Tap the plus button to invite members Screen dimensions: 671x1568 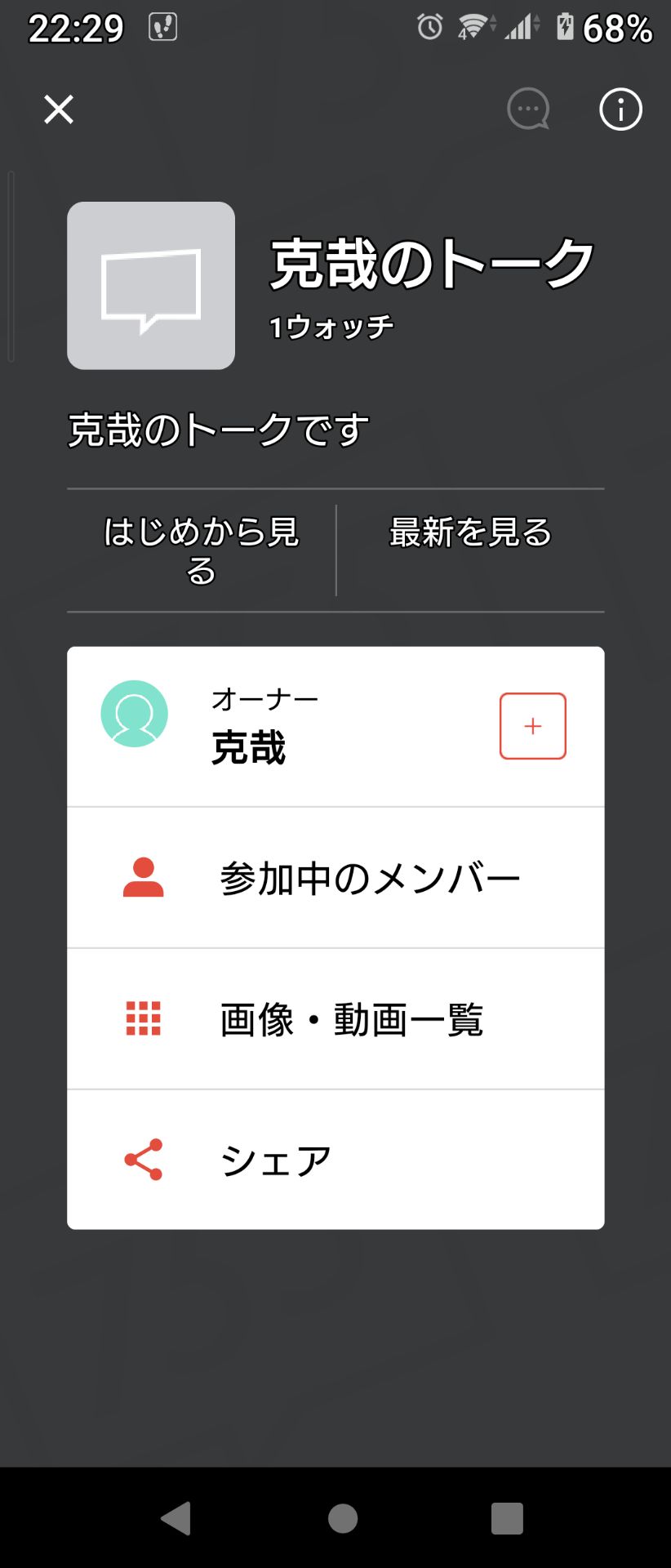click(x=532, y=725)
